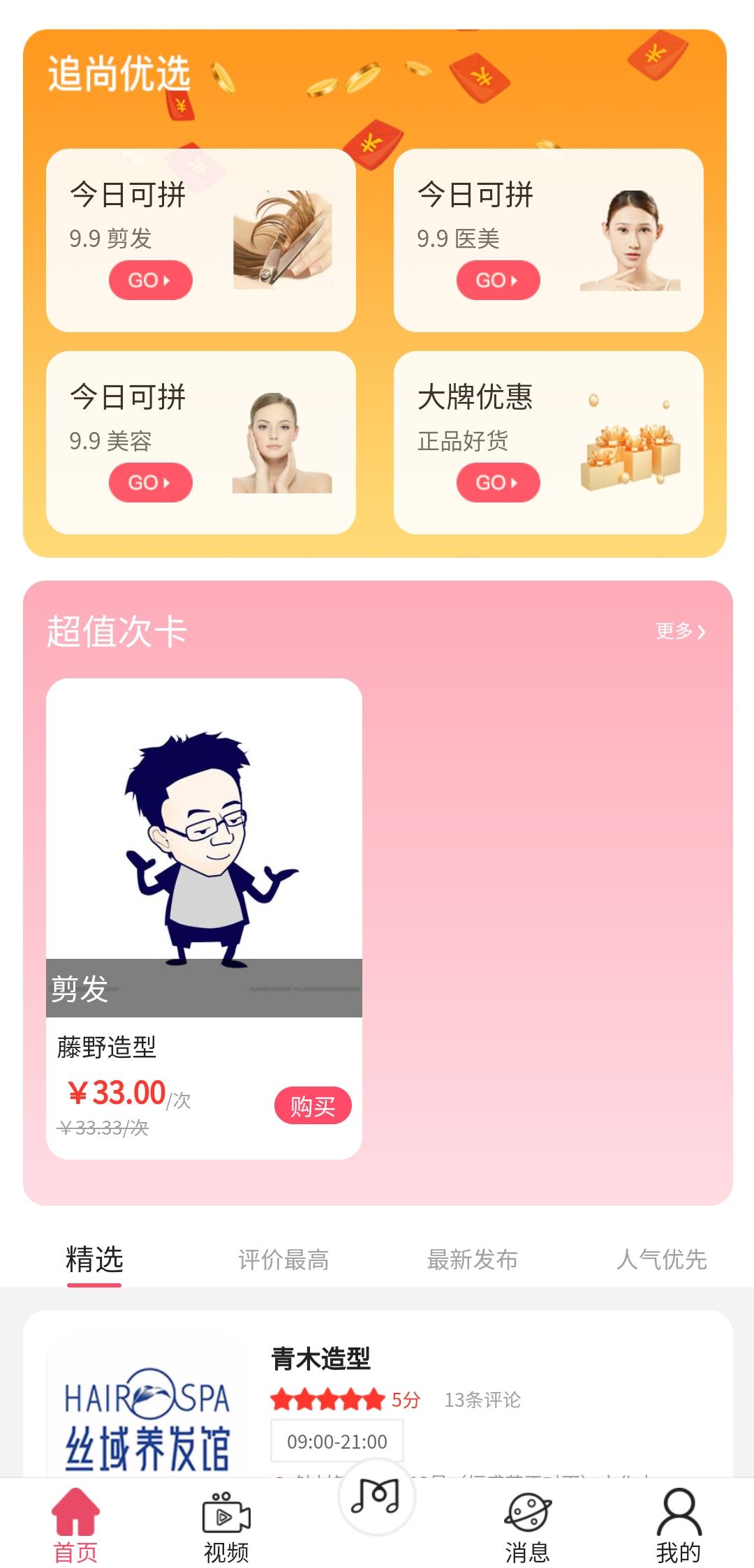Image resolution: width=754 pixels, height=1568 pixels.
Task: Select the 精选 tab
Action: 94,1260
